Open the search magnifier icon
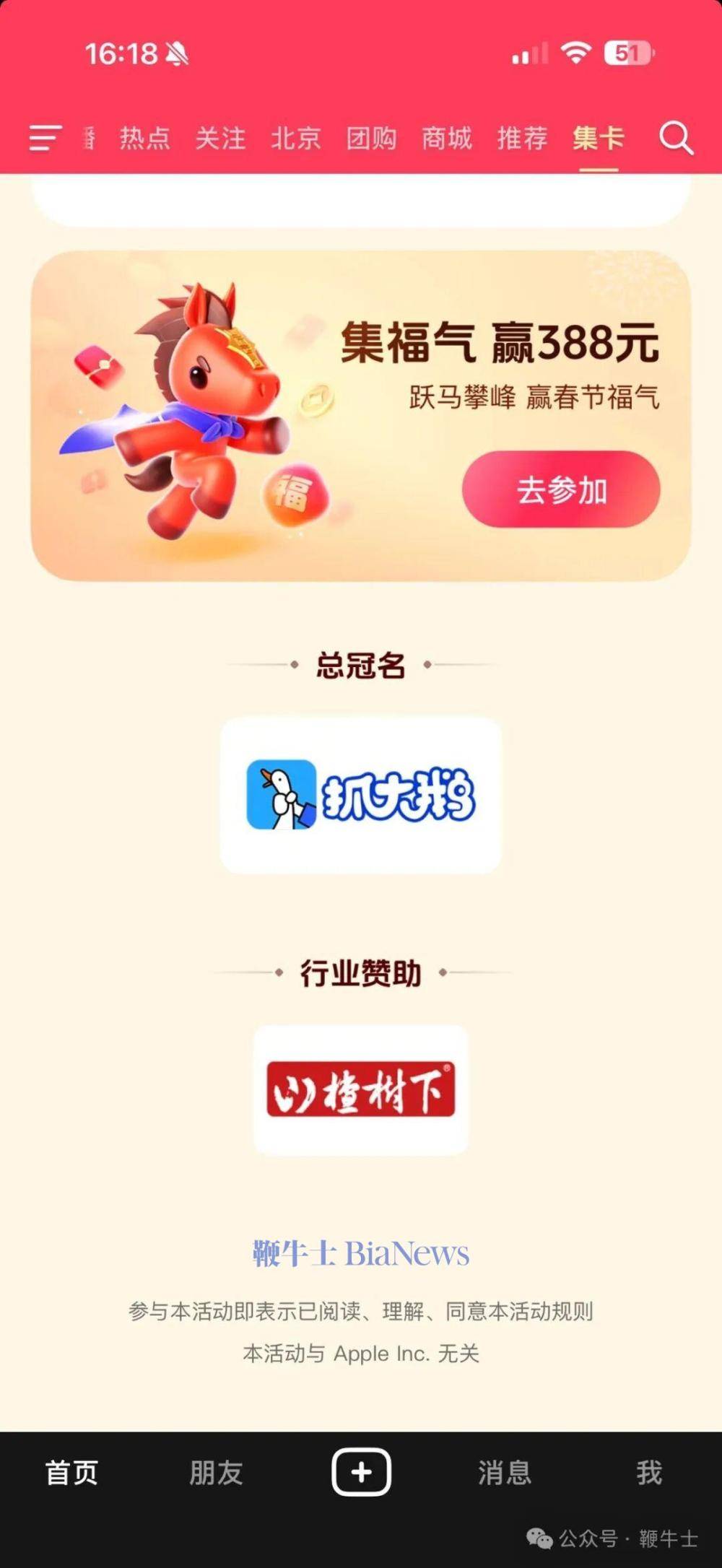This screenshot has height=1568, width=722. pos(676,137)
